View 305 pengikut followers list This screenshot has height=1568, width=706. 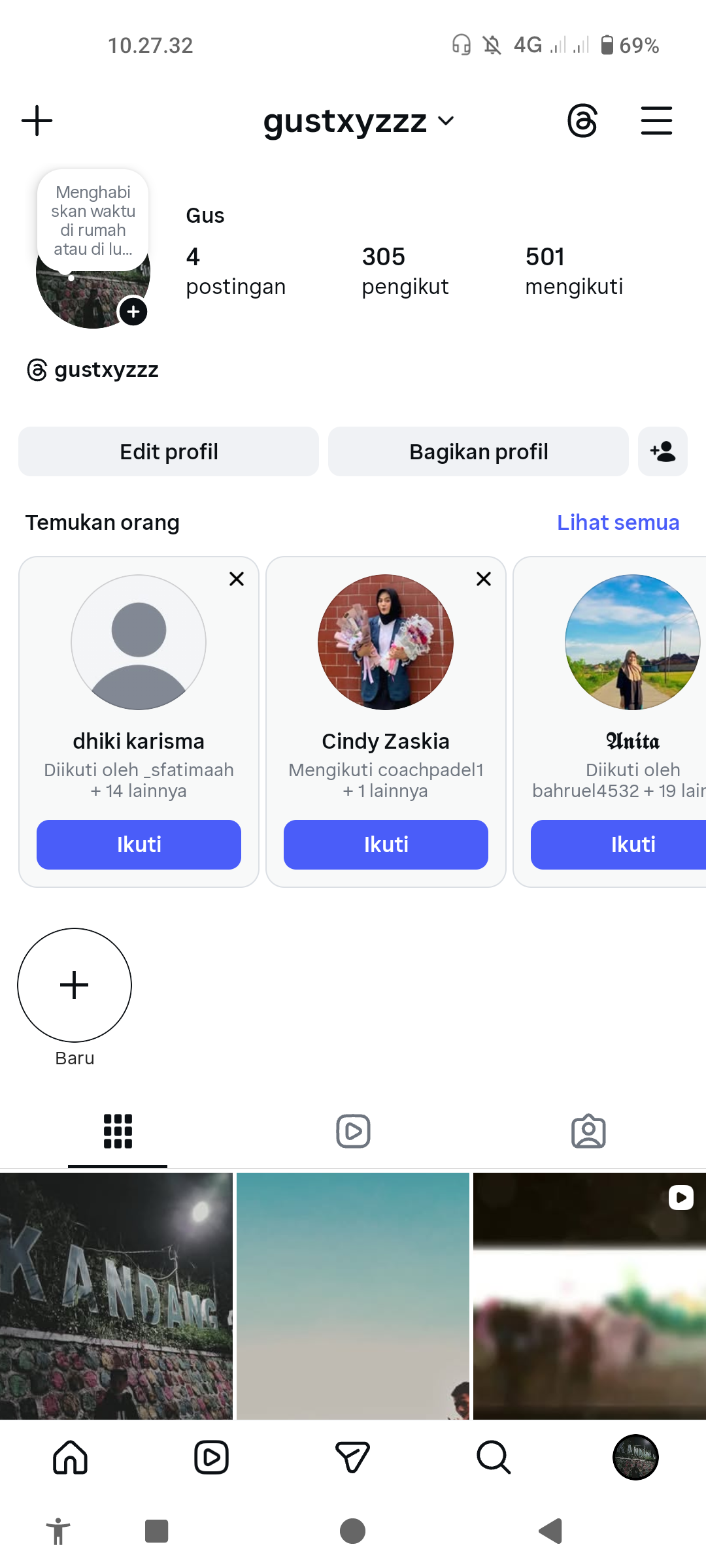pos(405,270)
